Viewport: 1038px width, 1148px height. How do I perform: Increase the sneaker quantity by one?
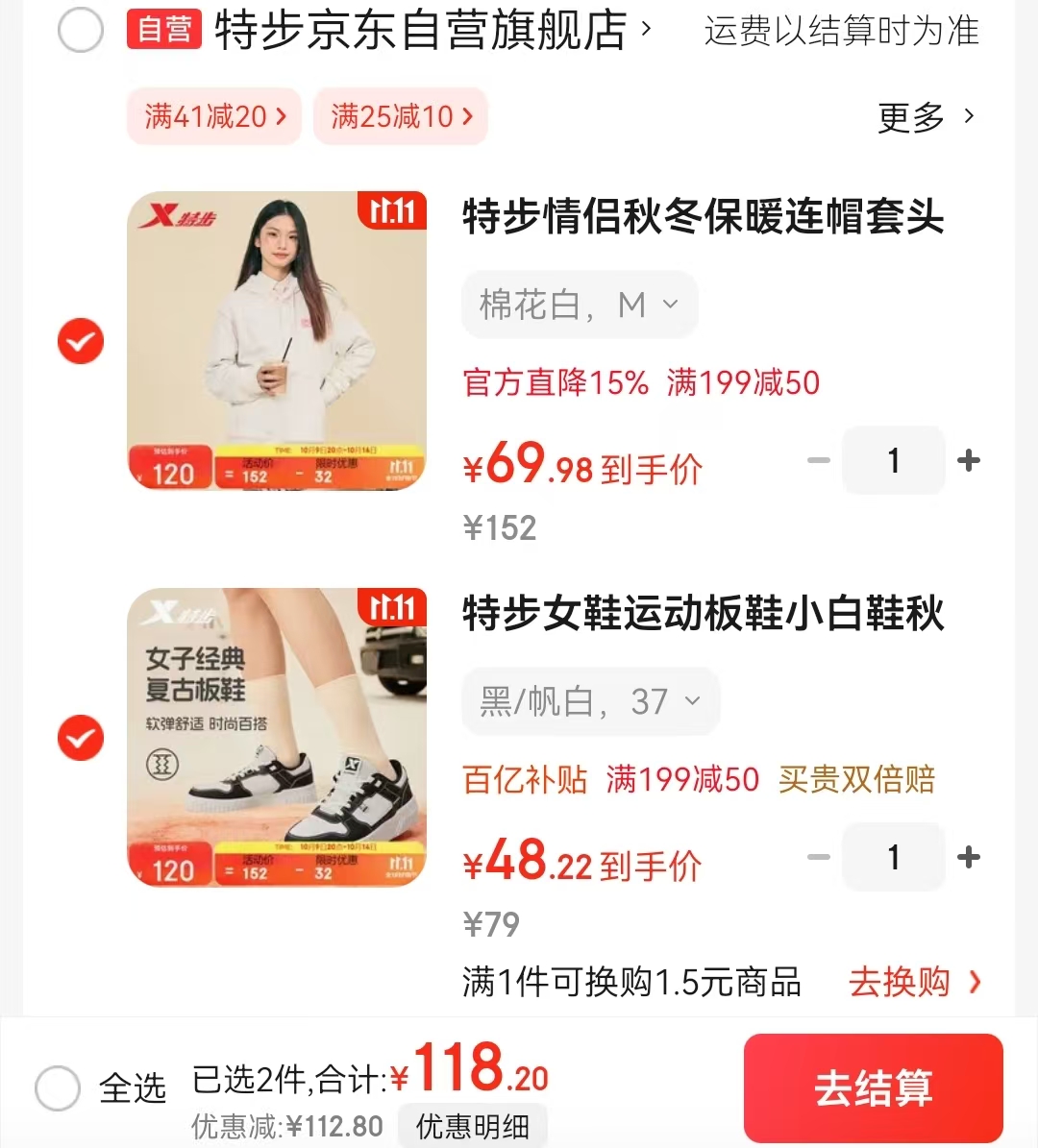pos(969,857)
